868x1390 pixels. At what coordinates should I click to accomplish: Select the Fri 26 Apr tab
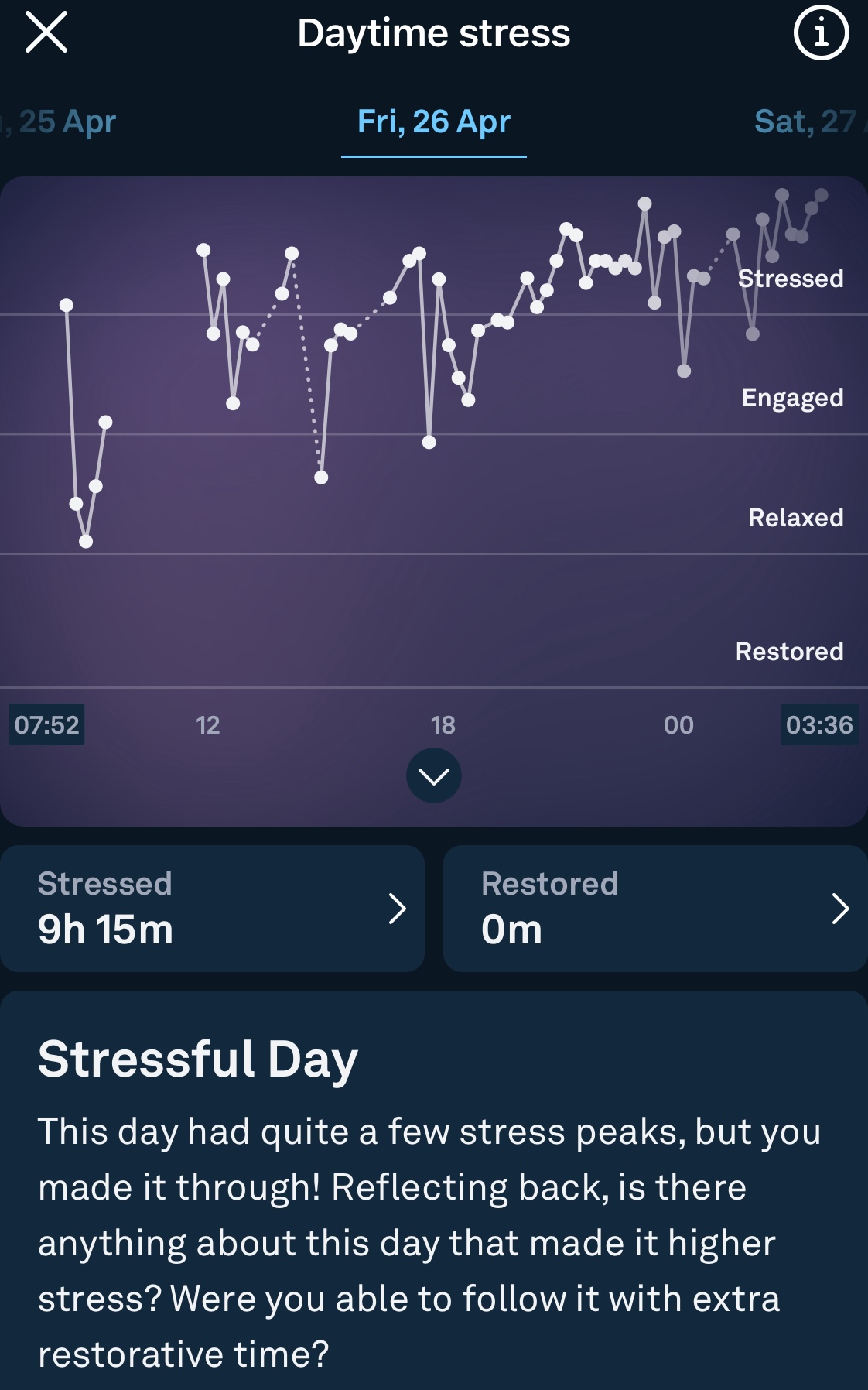coord(433,122)
